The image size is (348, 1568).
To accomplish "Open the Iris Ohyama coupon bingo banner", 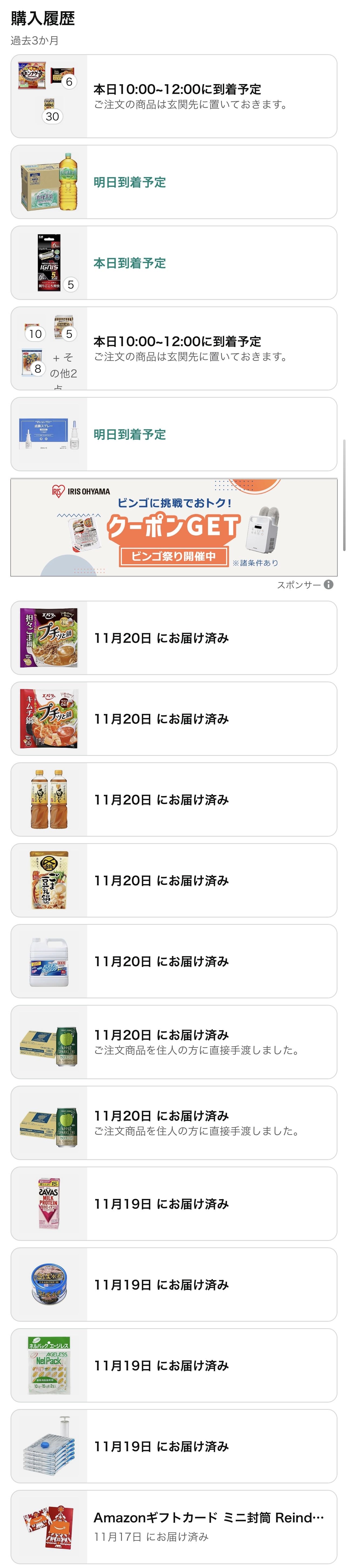I will click(174, 527).
